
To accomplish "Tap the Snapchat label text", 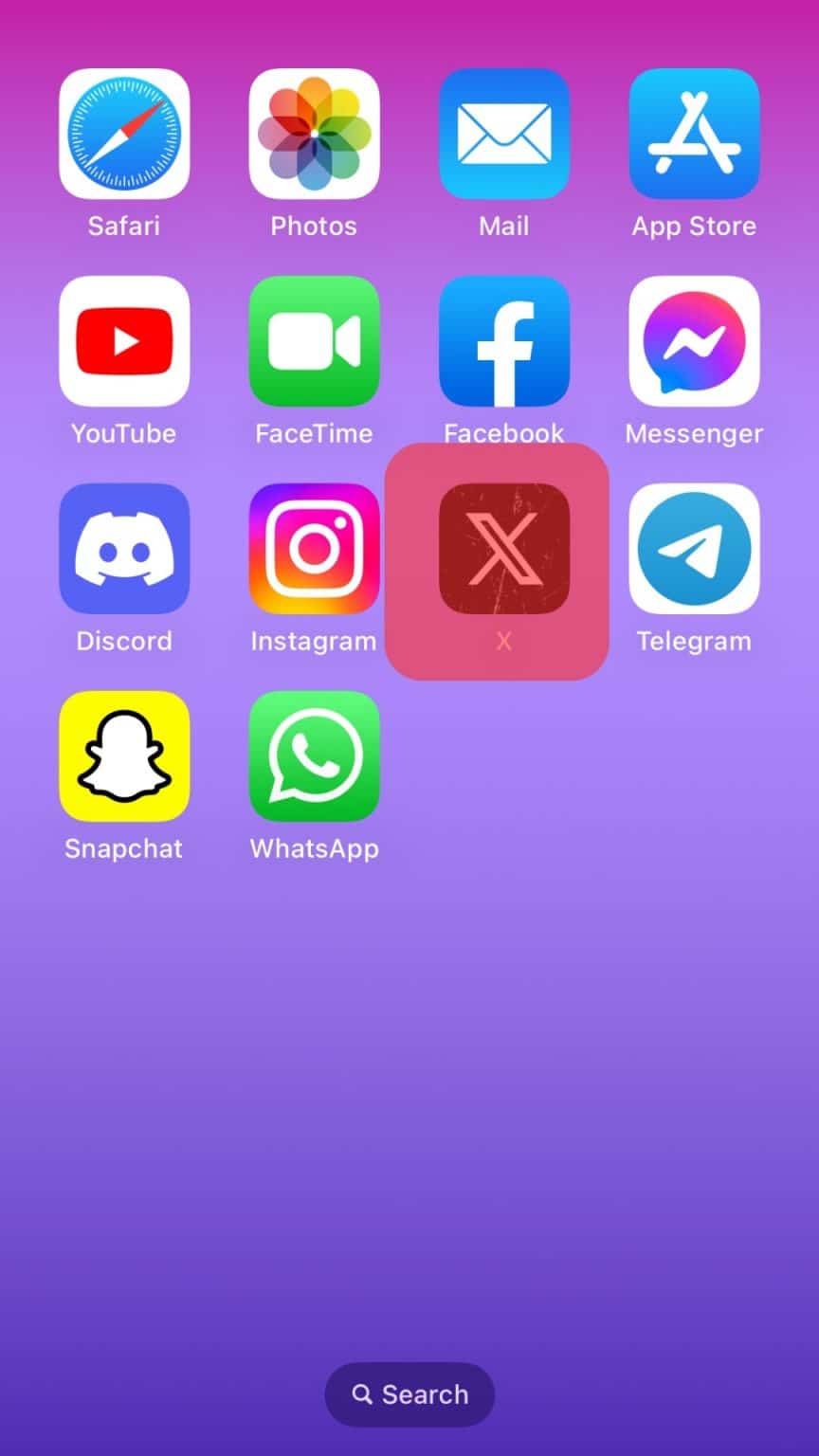I will pyautogui.click(x=124, y=848).
